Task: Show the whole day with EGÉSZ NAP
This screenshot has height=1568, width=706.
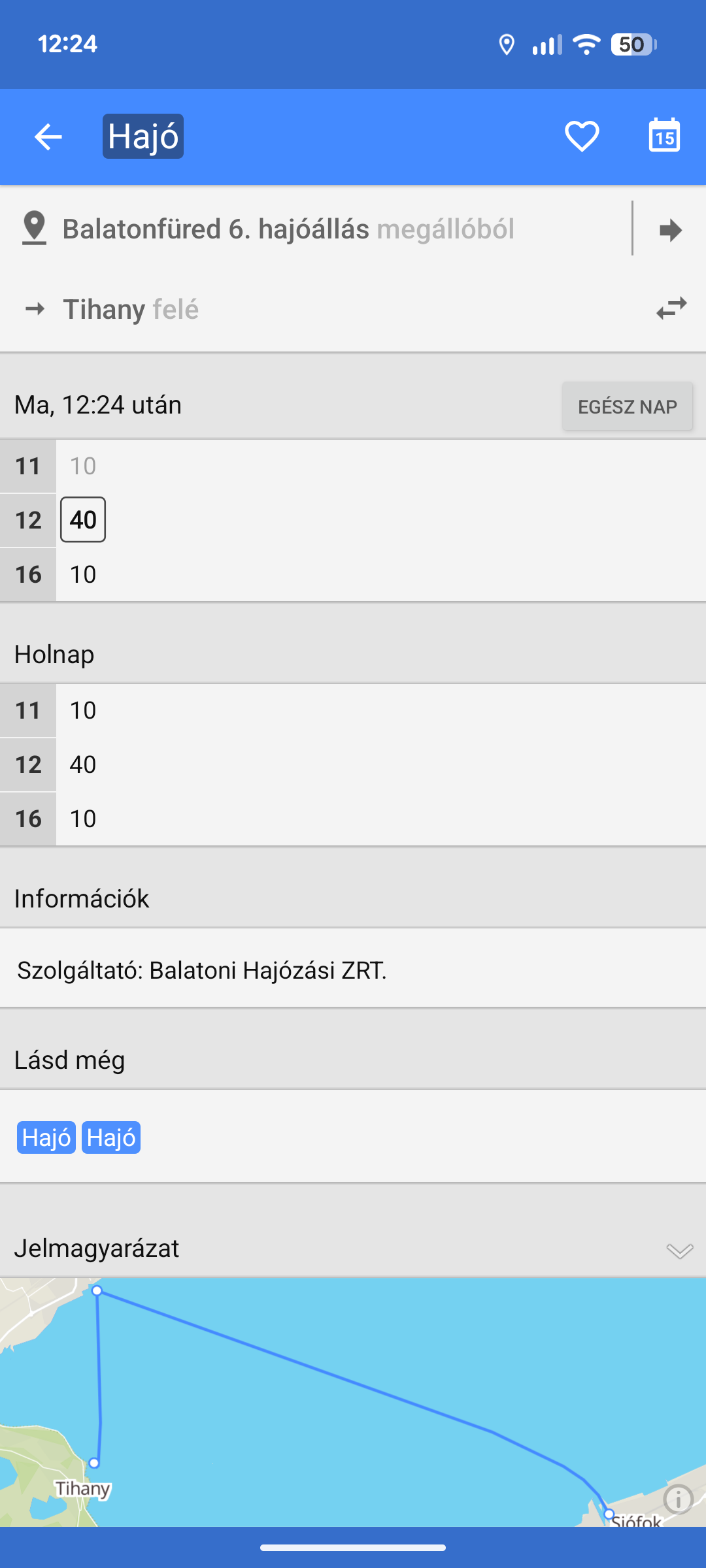Action: (628, 406)
